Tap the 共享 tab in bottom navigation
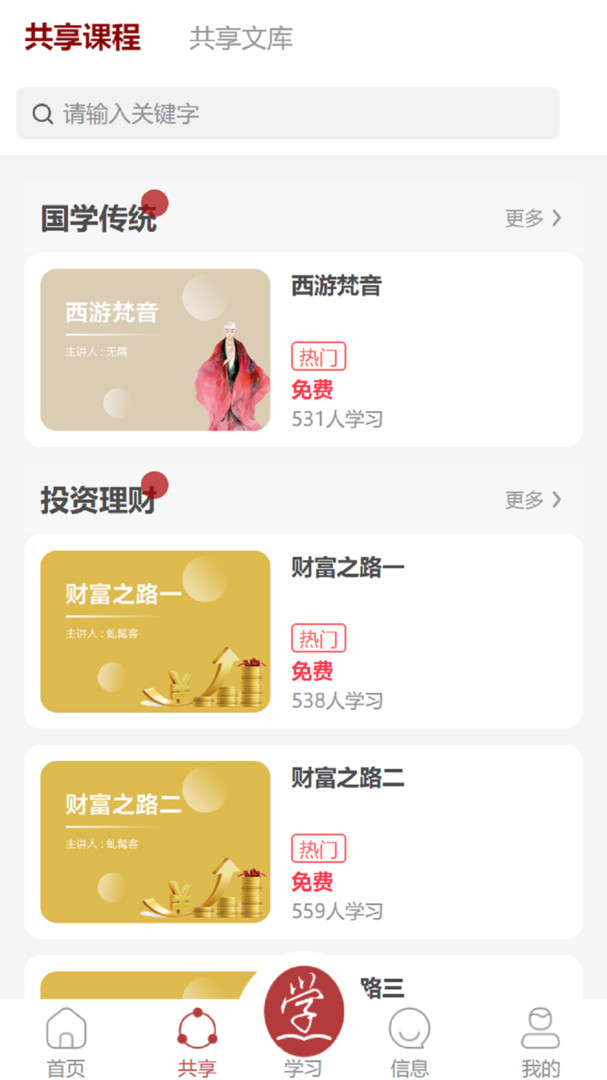 [196, 1042]
